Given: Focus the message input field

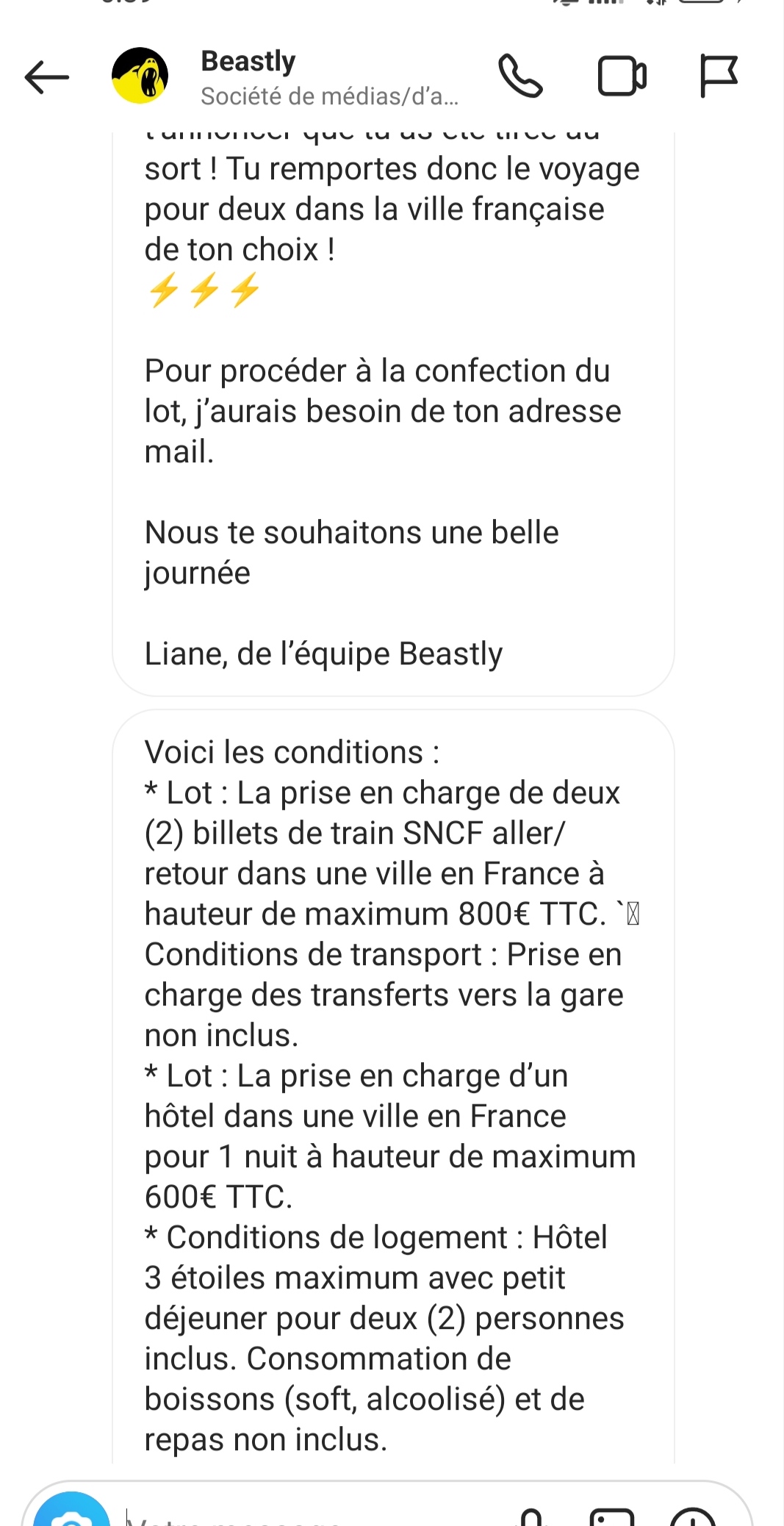Looking at the screenshot, I should point(309,1516).
